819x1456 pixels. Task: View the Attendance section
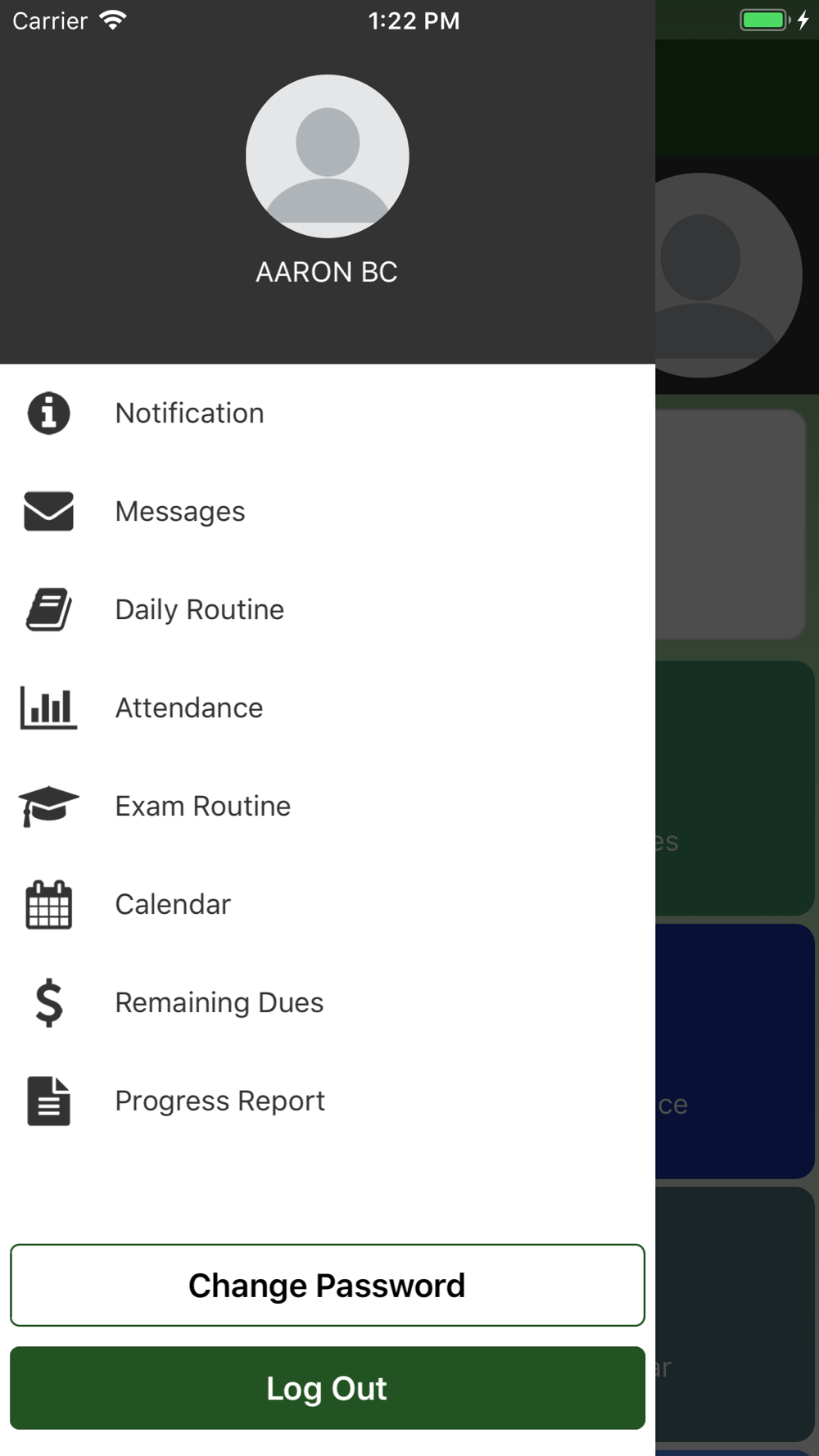pyautogui.click(x=328, y=708)
